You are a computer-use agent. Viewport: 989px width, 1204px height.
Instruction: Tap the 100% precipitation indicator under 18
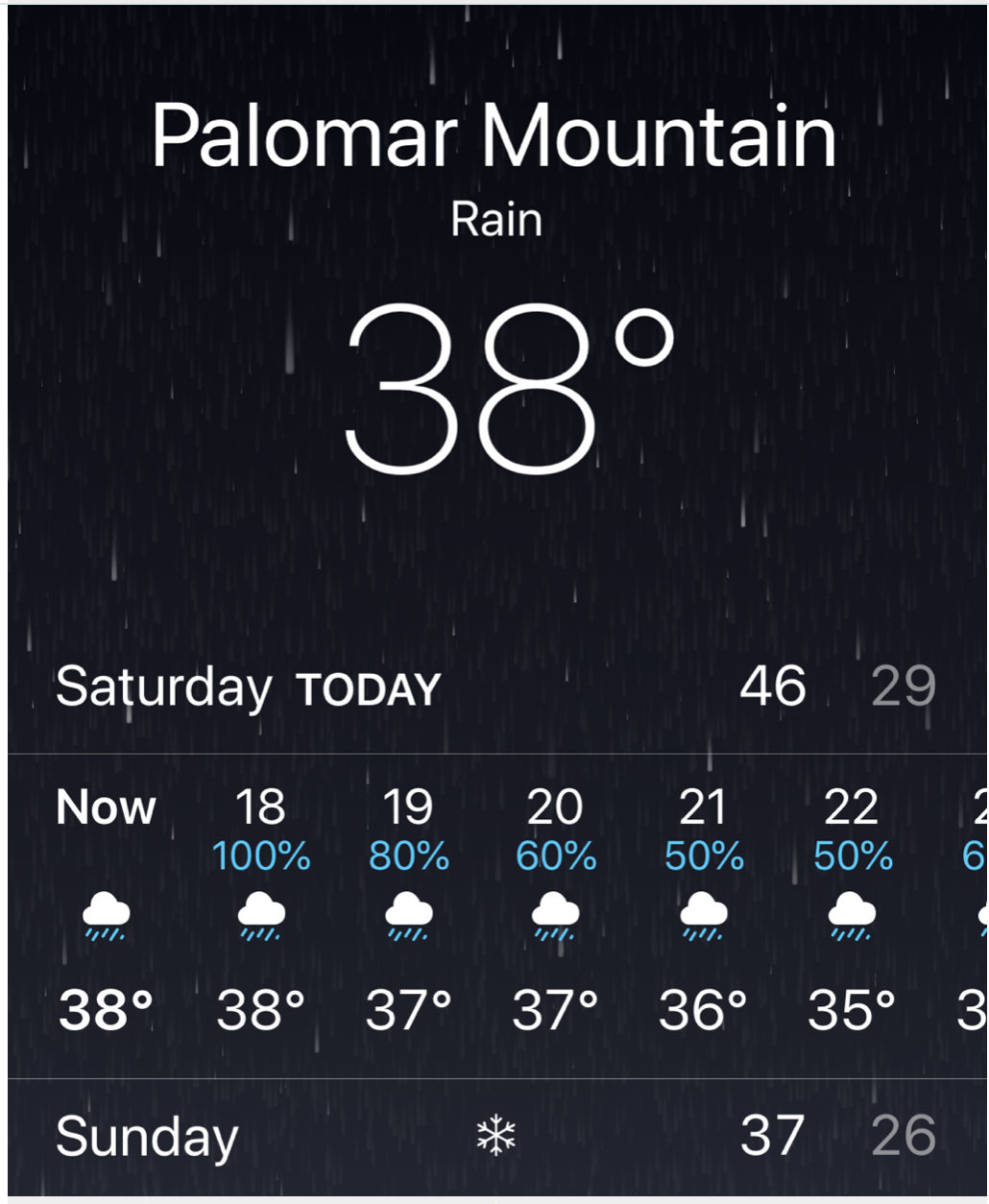(260, 854)
